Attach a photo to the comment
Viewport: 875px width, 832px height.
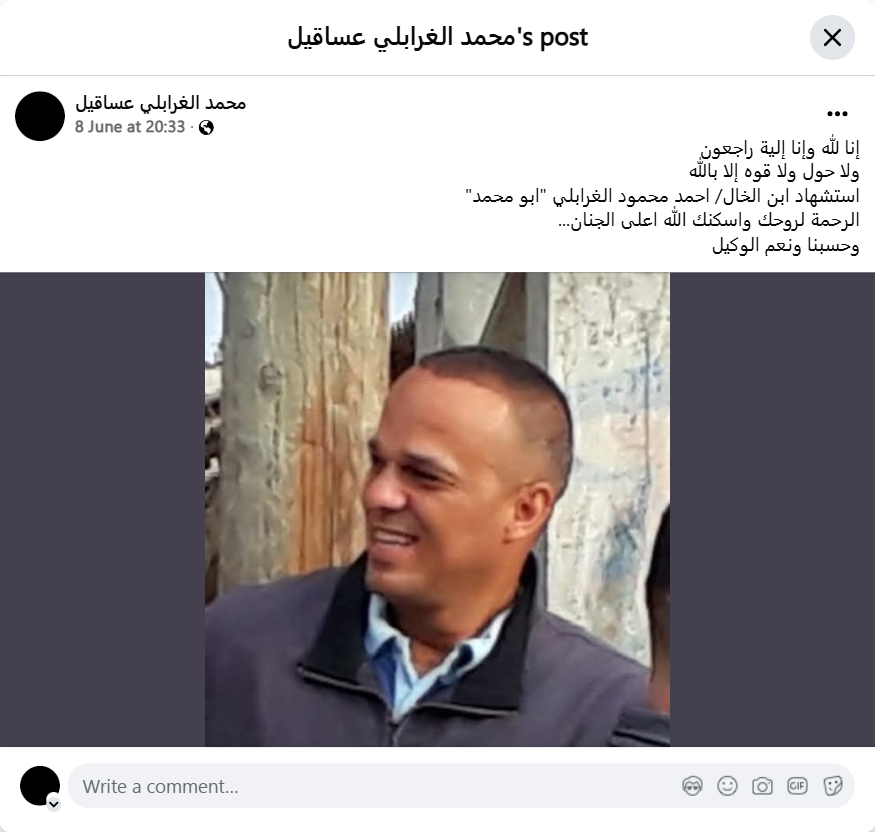762,786
